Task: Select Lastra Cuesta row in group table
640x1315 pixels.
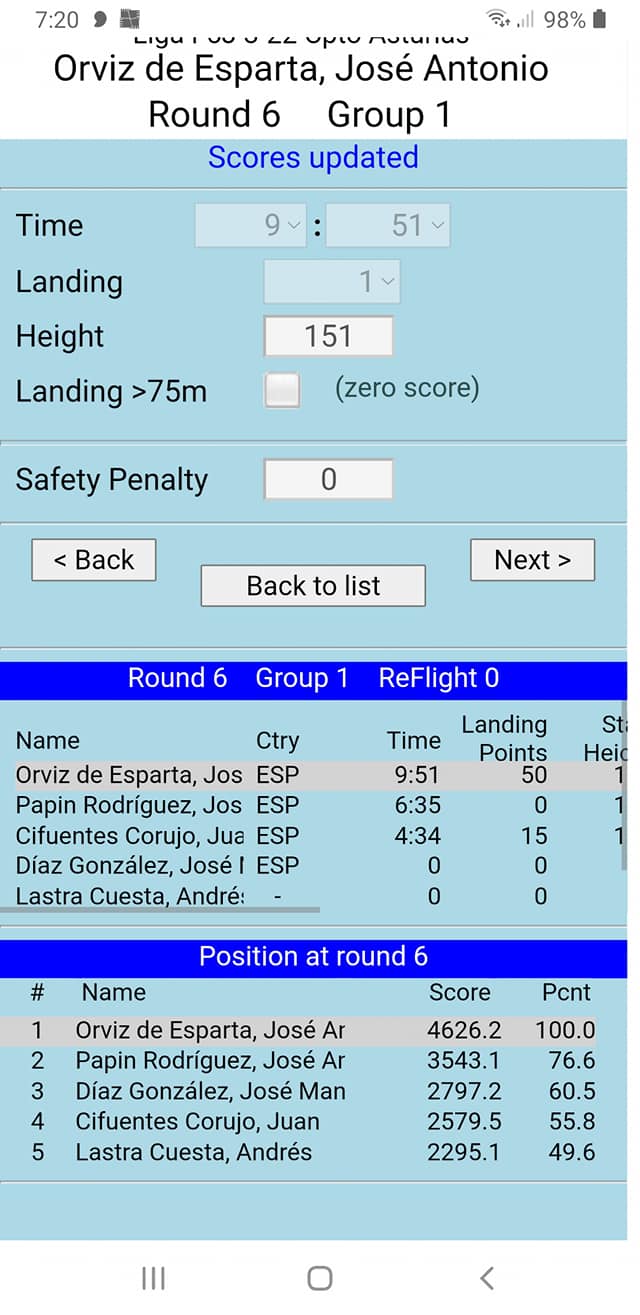Action: [x=128, y=896]
